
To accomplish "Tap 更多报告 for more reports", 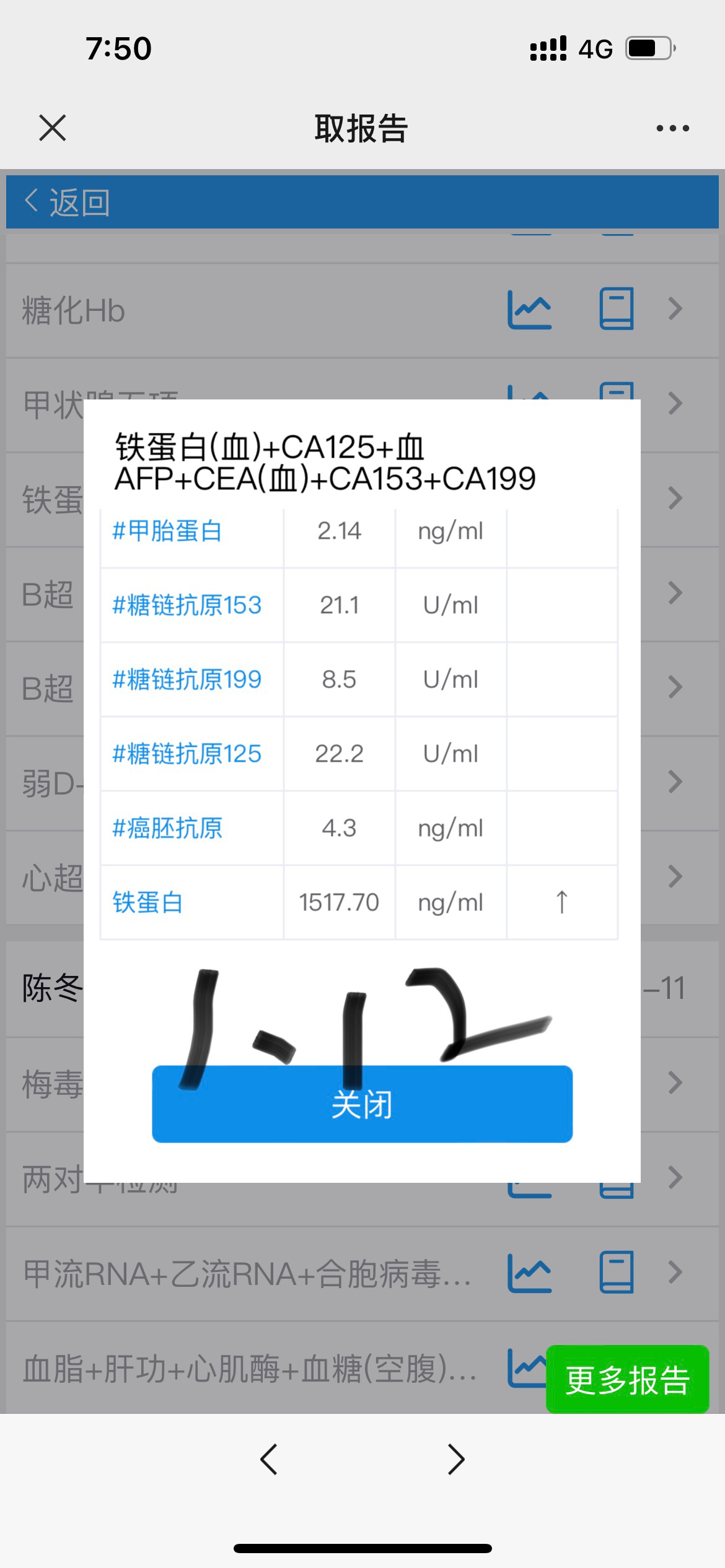I will [x=627, y=1380].
